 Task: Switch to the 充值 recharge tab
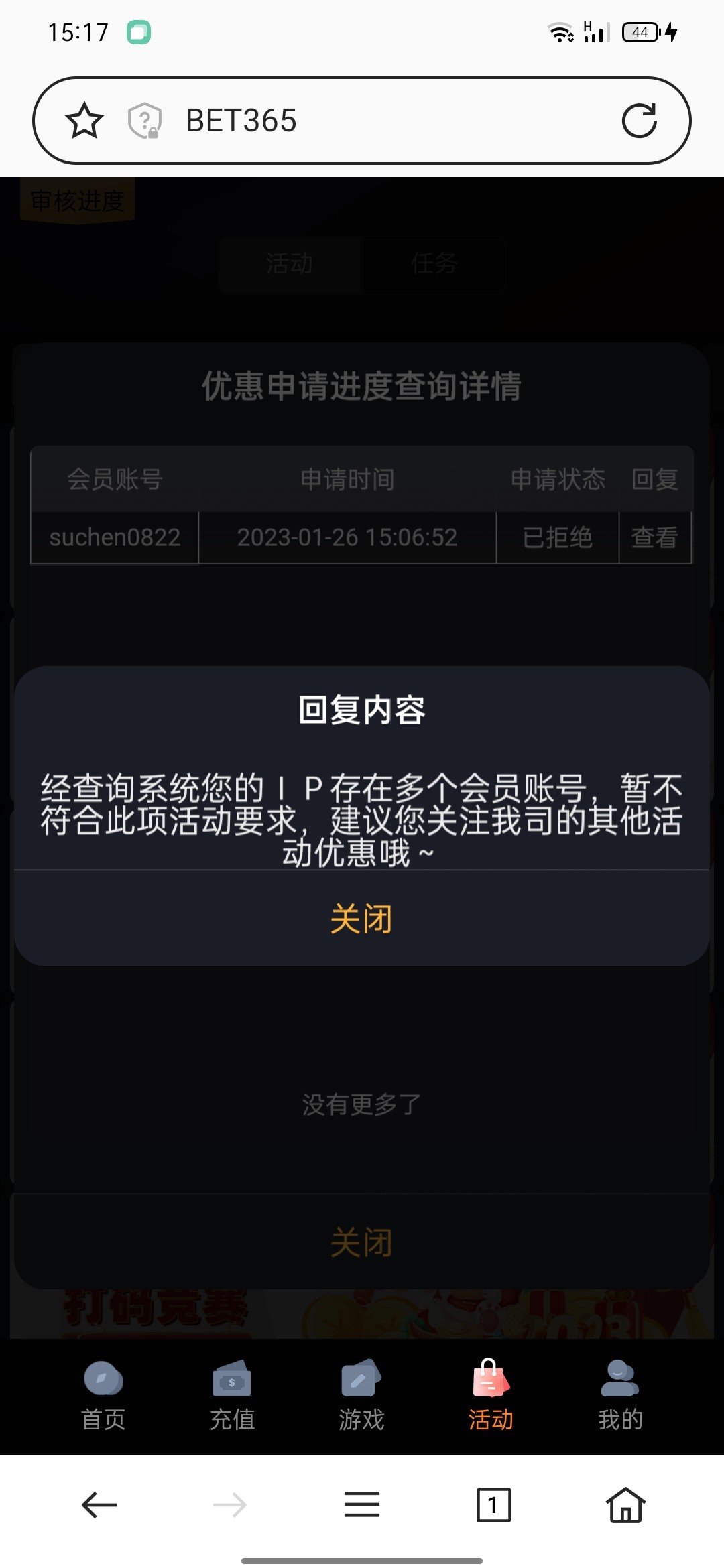point(232,1395)
